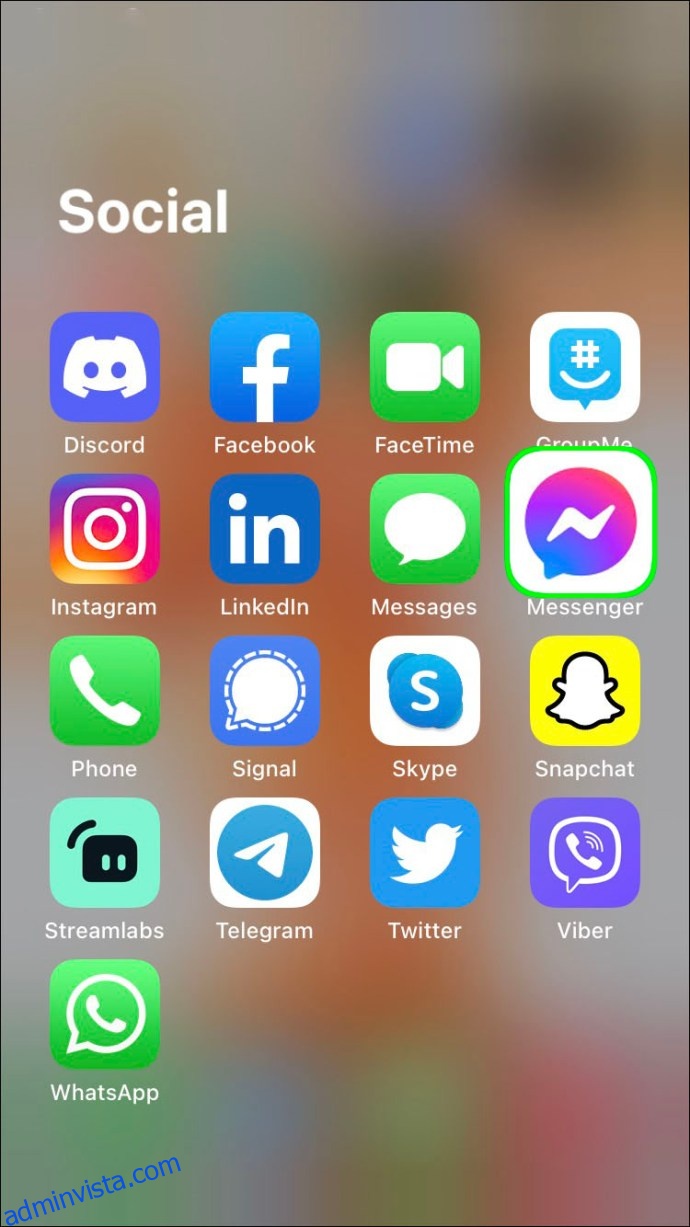Viewport: 690px width, 1227px height.
Task: Open WhatsApp
Action: (x=104, y=1014)
